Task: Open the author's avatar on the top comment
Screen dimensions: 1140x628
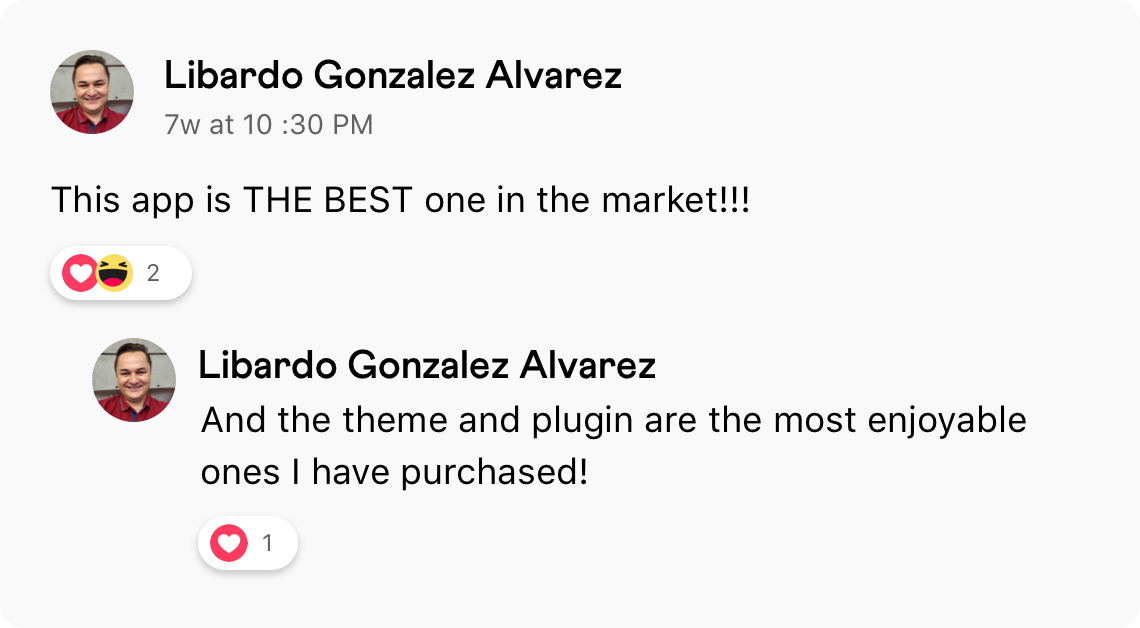Action: point(92,92)
